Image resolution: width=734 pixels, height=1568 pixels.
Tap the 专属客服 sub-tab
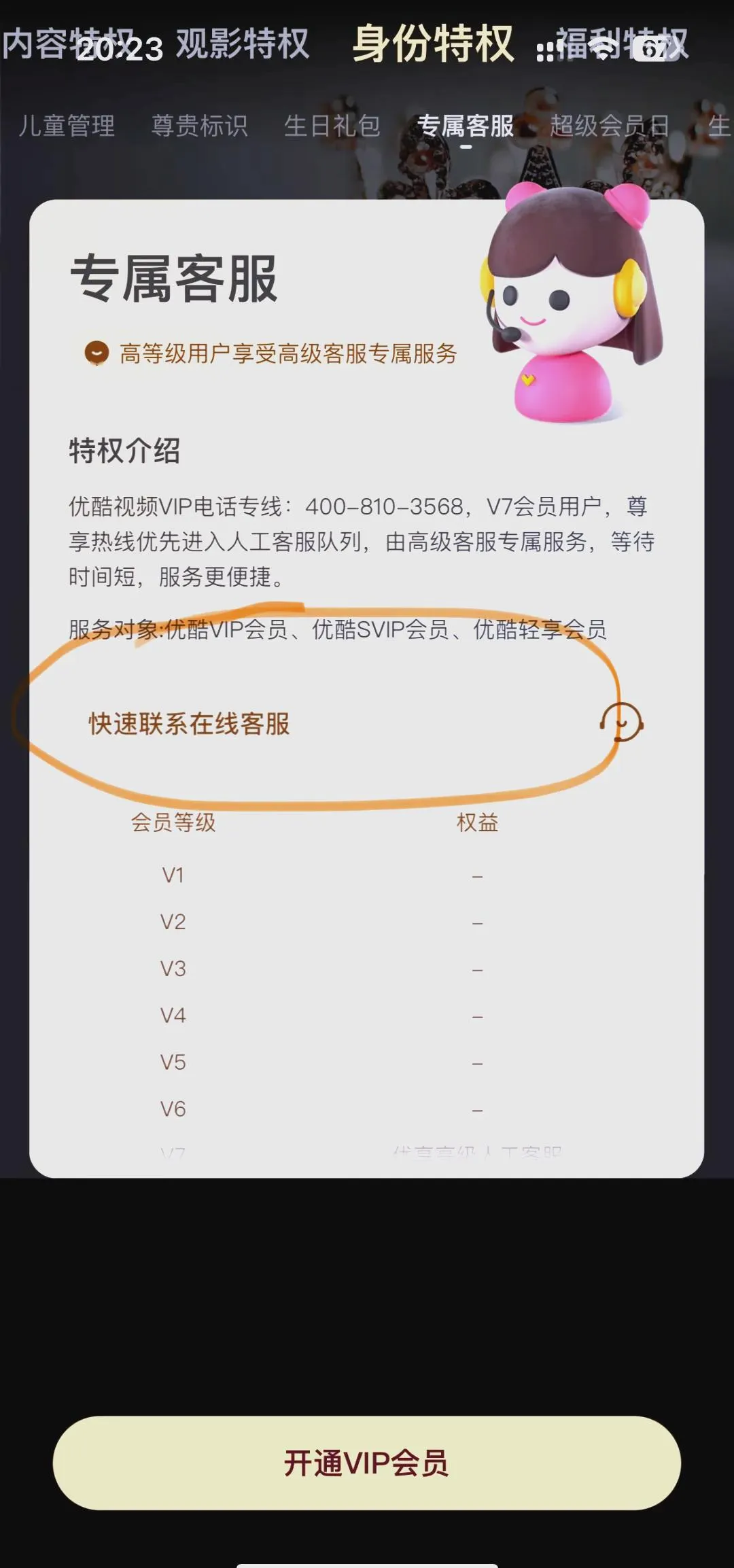coord(465,126)
